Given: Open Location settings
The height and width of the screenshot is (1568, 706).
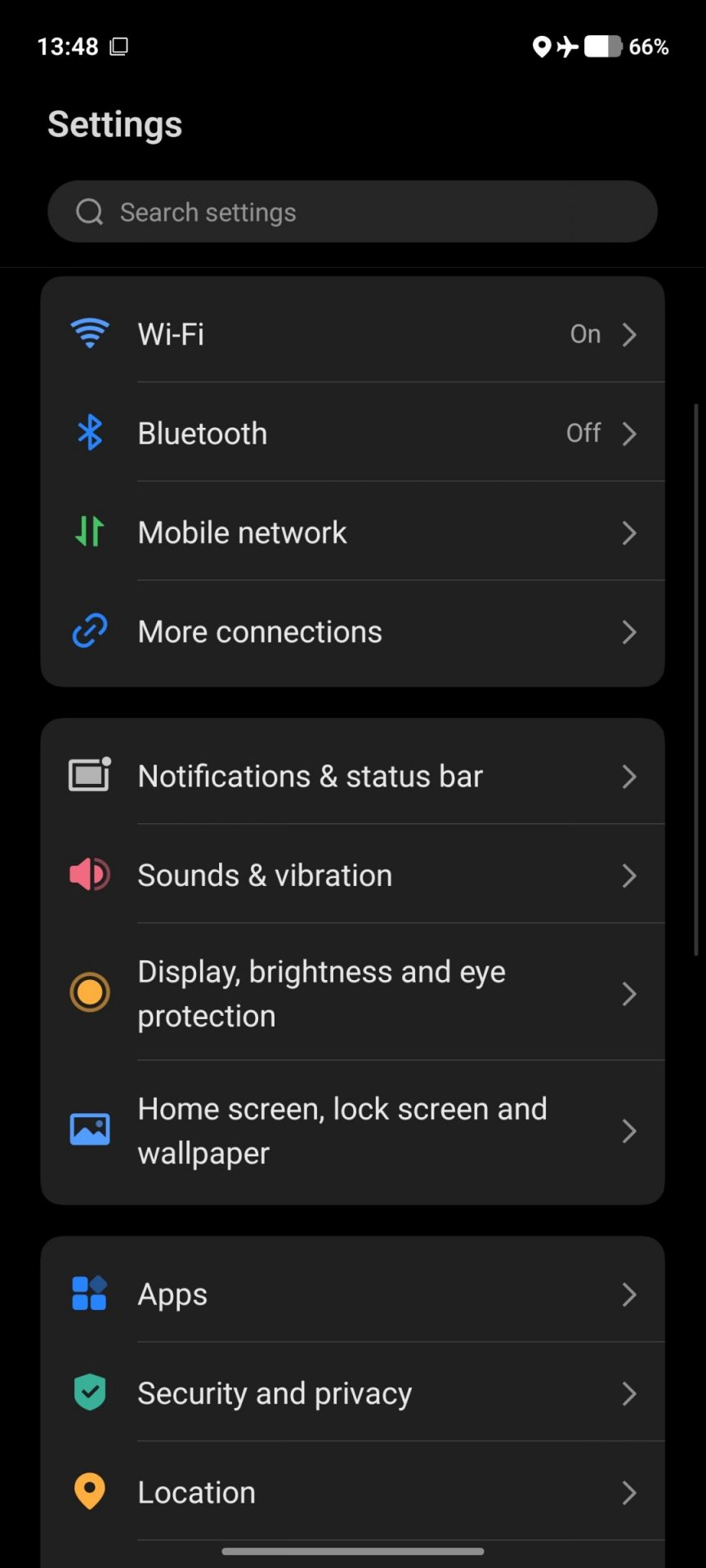Looking at the screenshot, I should coord(352,1492).
